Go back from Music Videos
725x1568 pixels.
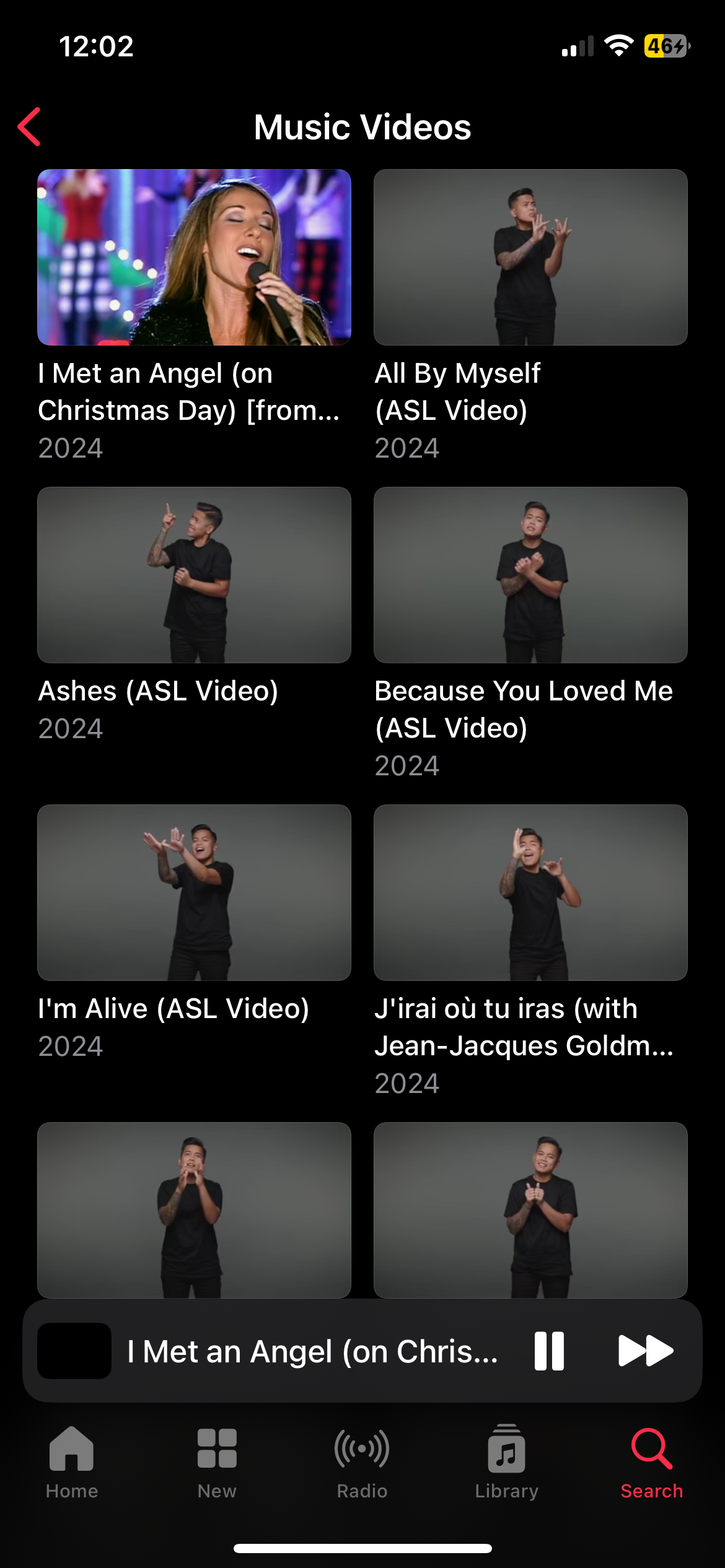coord(29,127)
